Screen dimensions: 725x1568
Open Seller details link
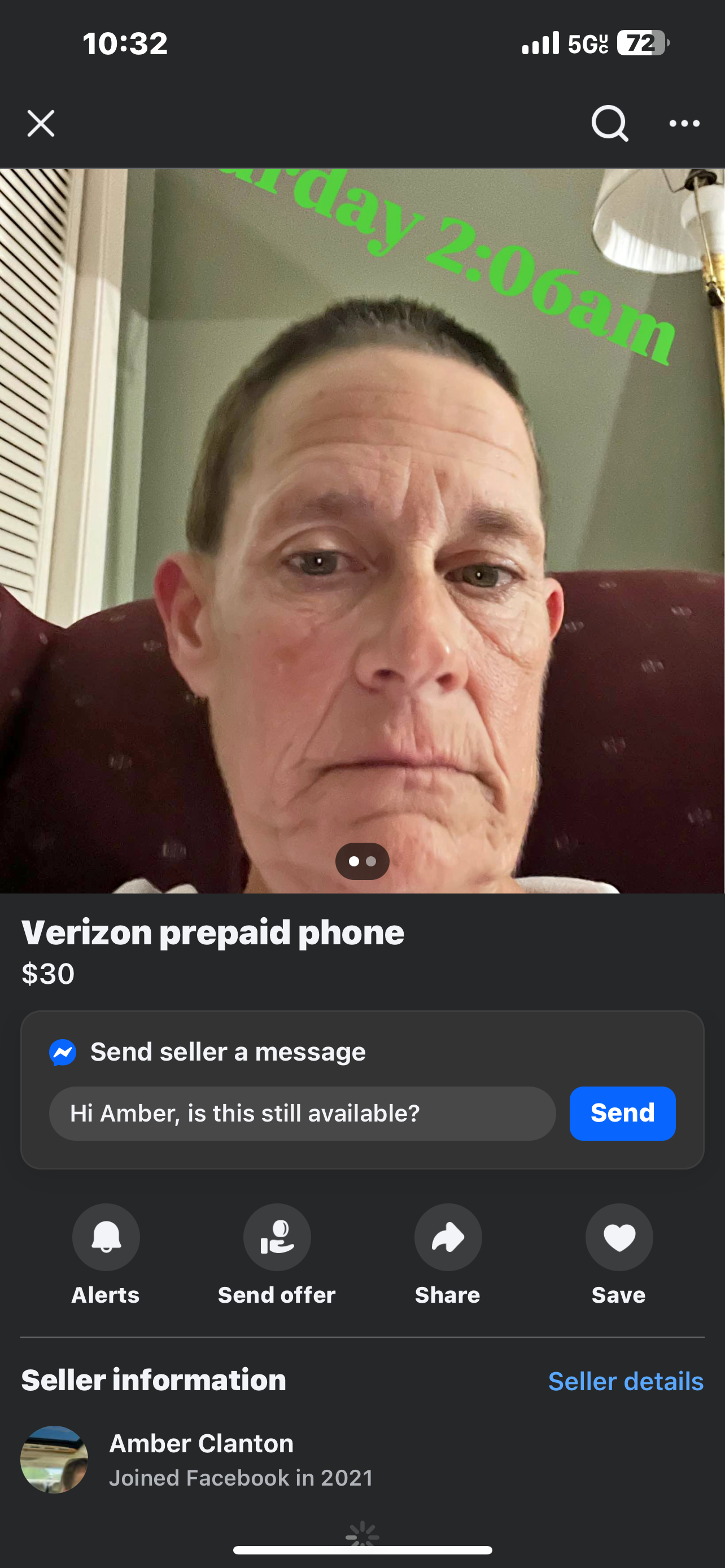[x=625, y=1382]
